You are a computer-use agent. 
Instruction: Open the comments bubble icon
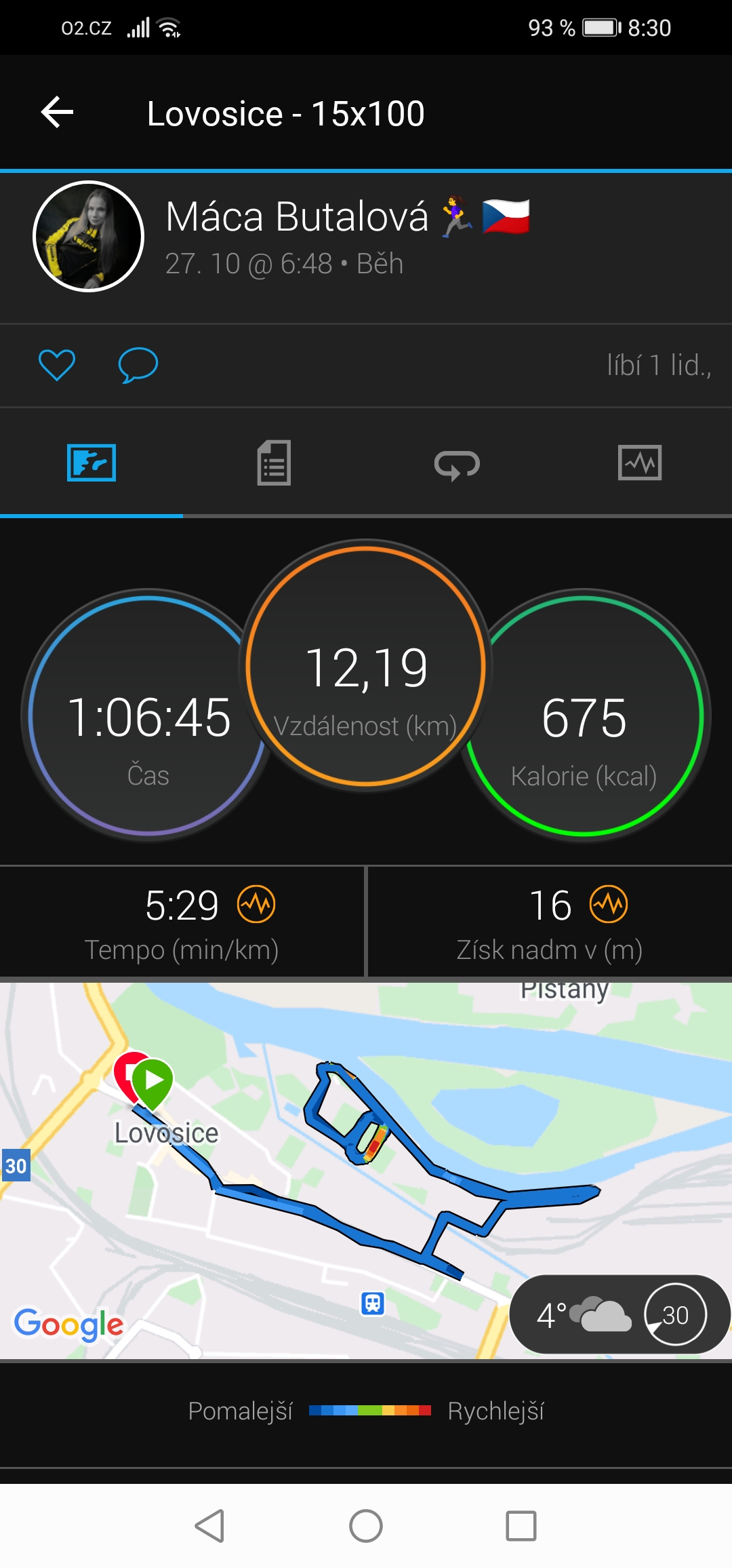pos(138,365)
